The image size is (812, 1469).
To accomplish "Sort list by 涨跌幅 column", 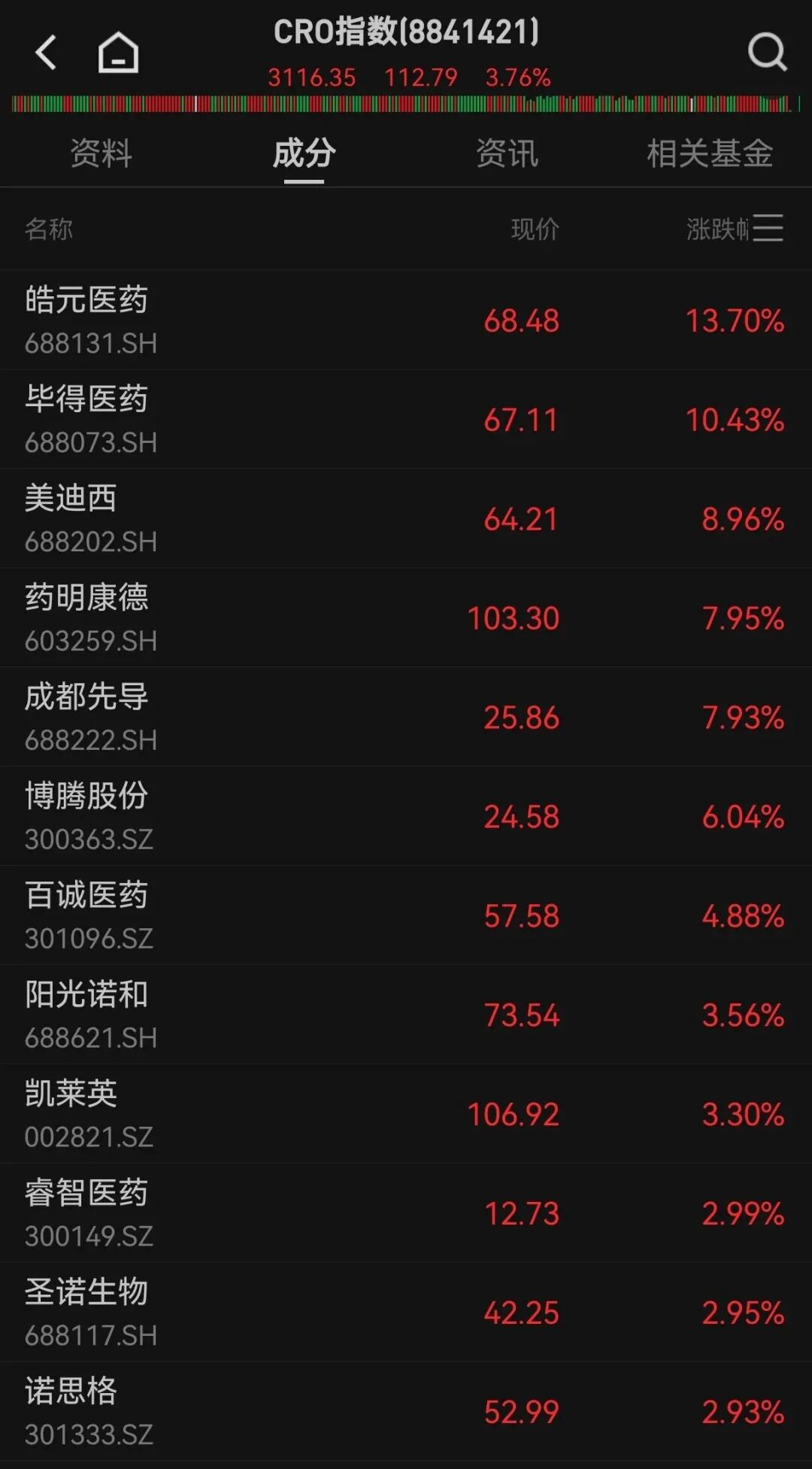I will [718, 229].
